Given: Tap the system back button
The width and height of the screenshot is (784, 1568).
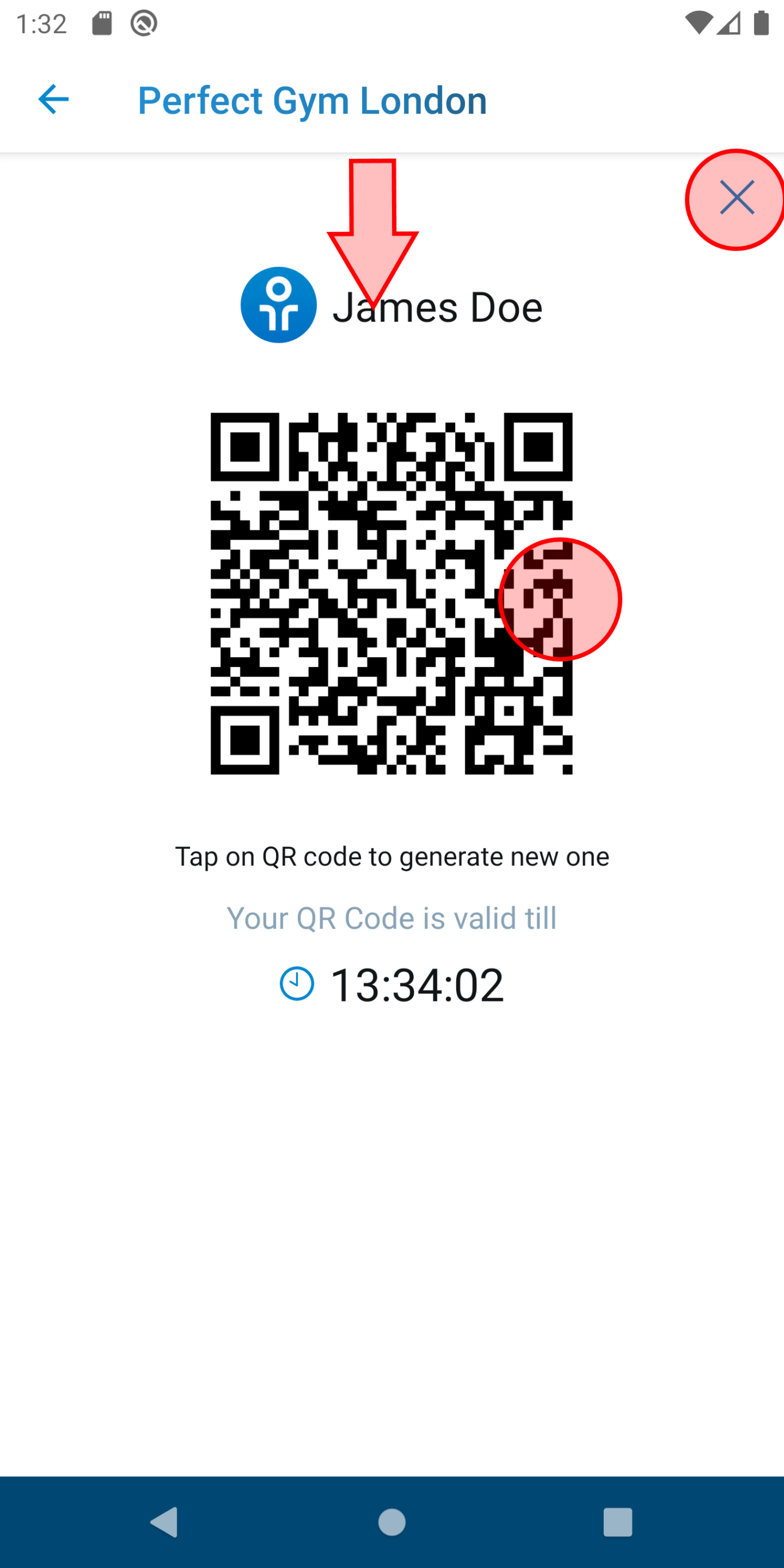Looking at the screenshot, I should pyautogui.click(x=164, y=1522).
